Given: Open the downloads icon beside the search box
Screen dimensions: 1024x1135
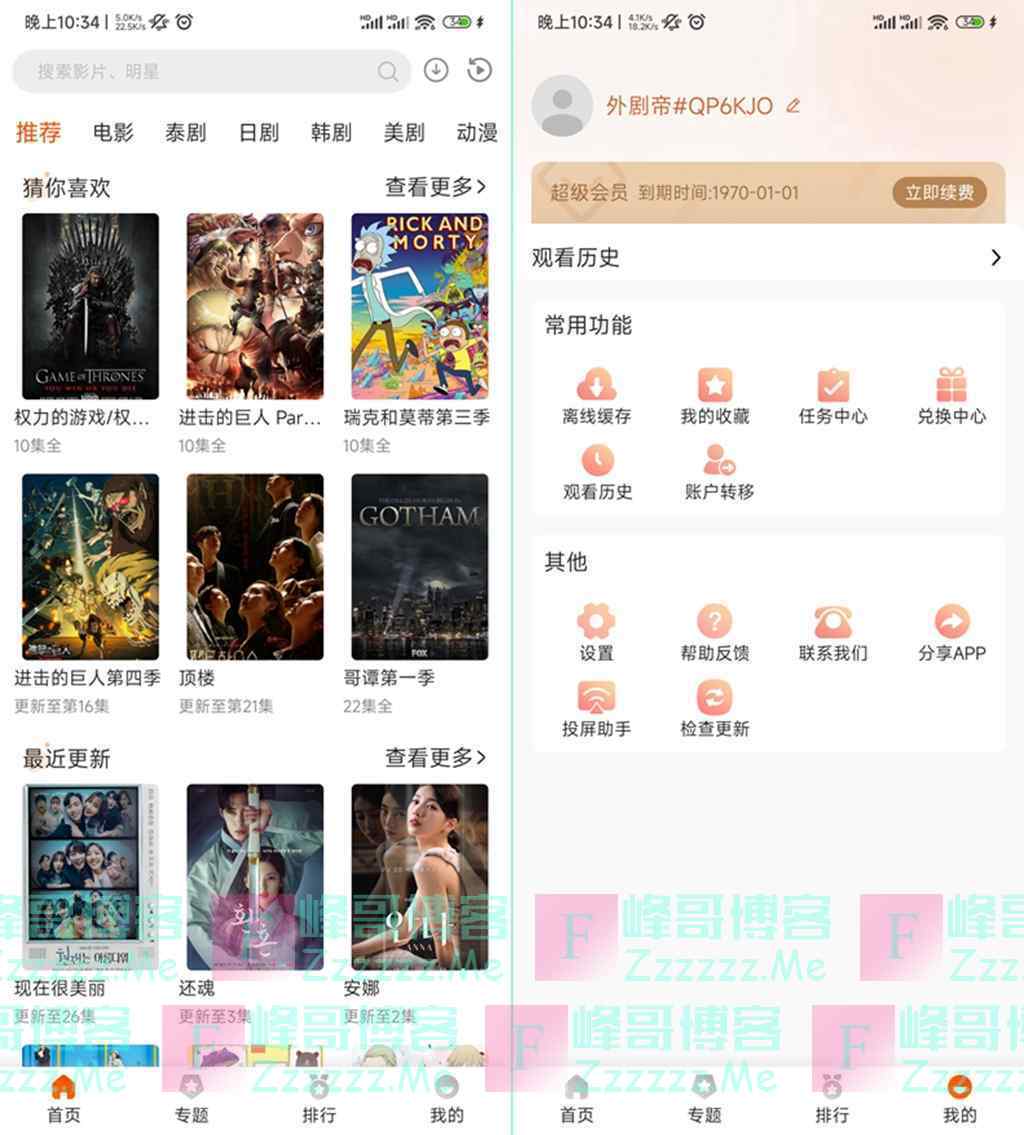Looking at the screenshot, I should (436, 70).
